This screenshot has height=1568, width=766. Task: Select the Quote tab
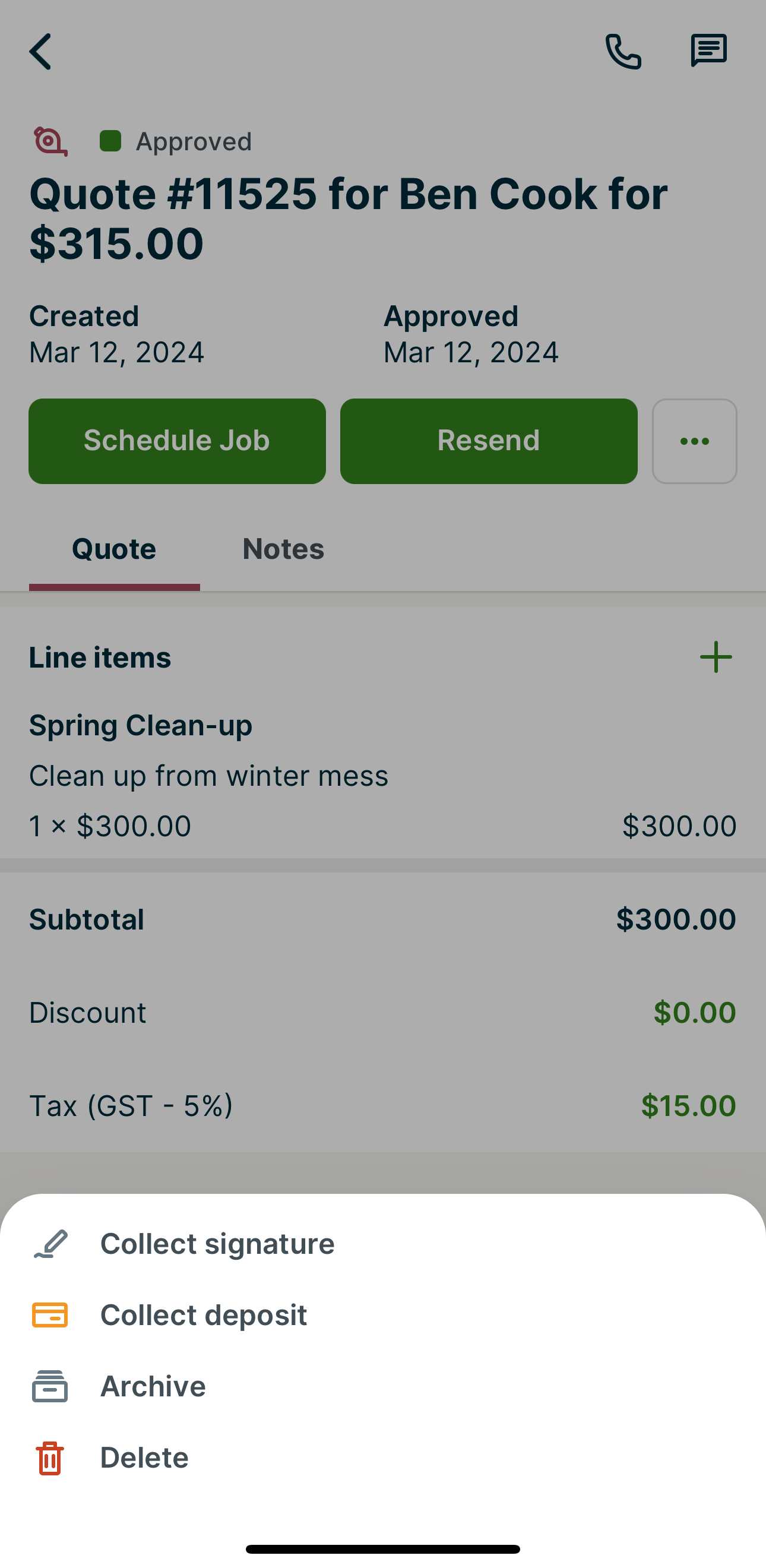click(114, 549)
